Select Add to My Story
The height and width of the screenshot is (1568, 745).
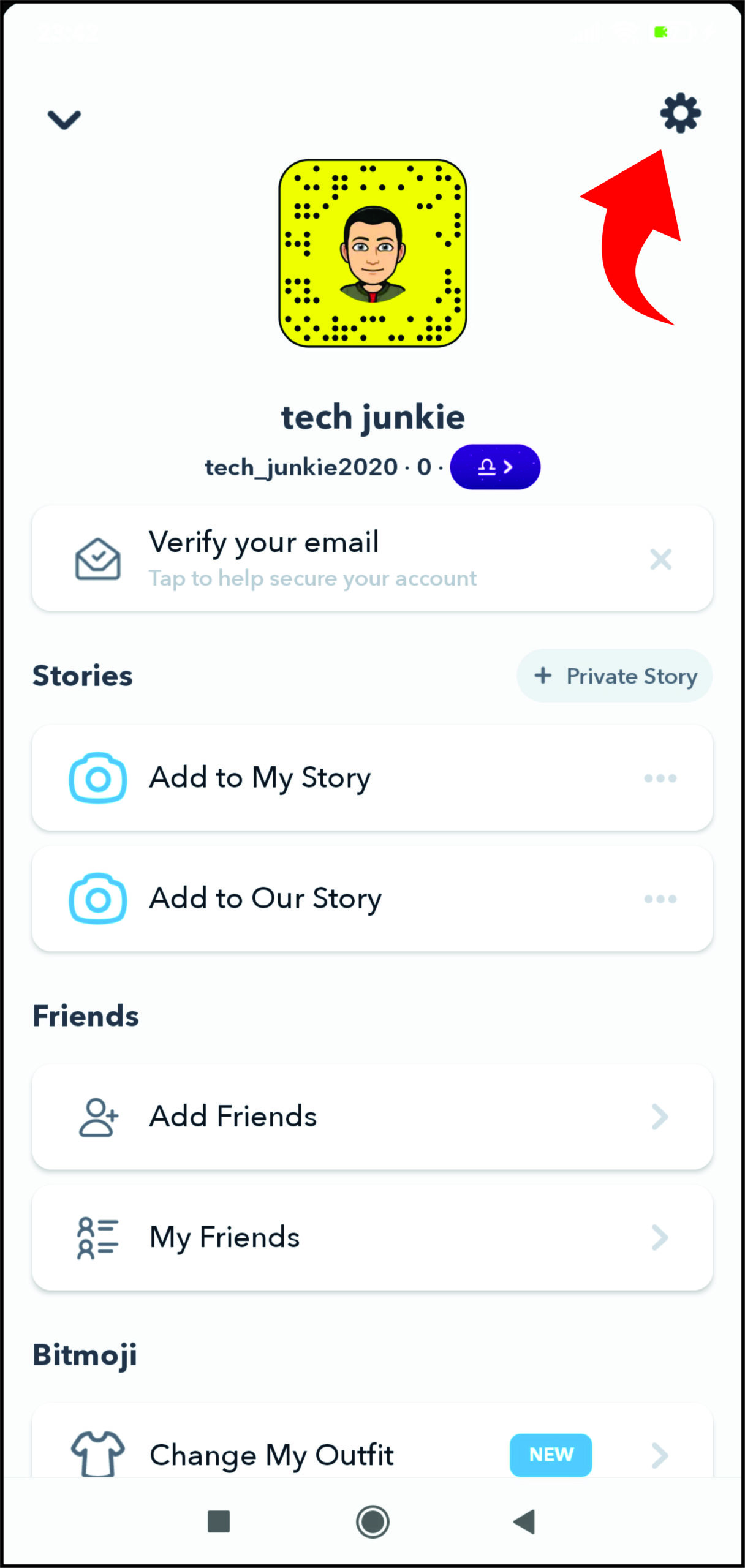[260, 778]
